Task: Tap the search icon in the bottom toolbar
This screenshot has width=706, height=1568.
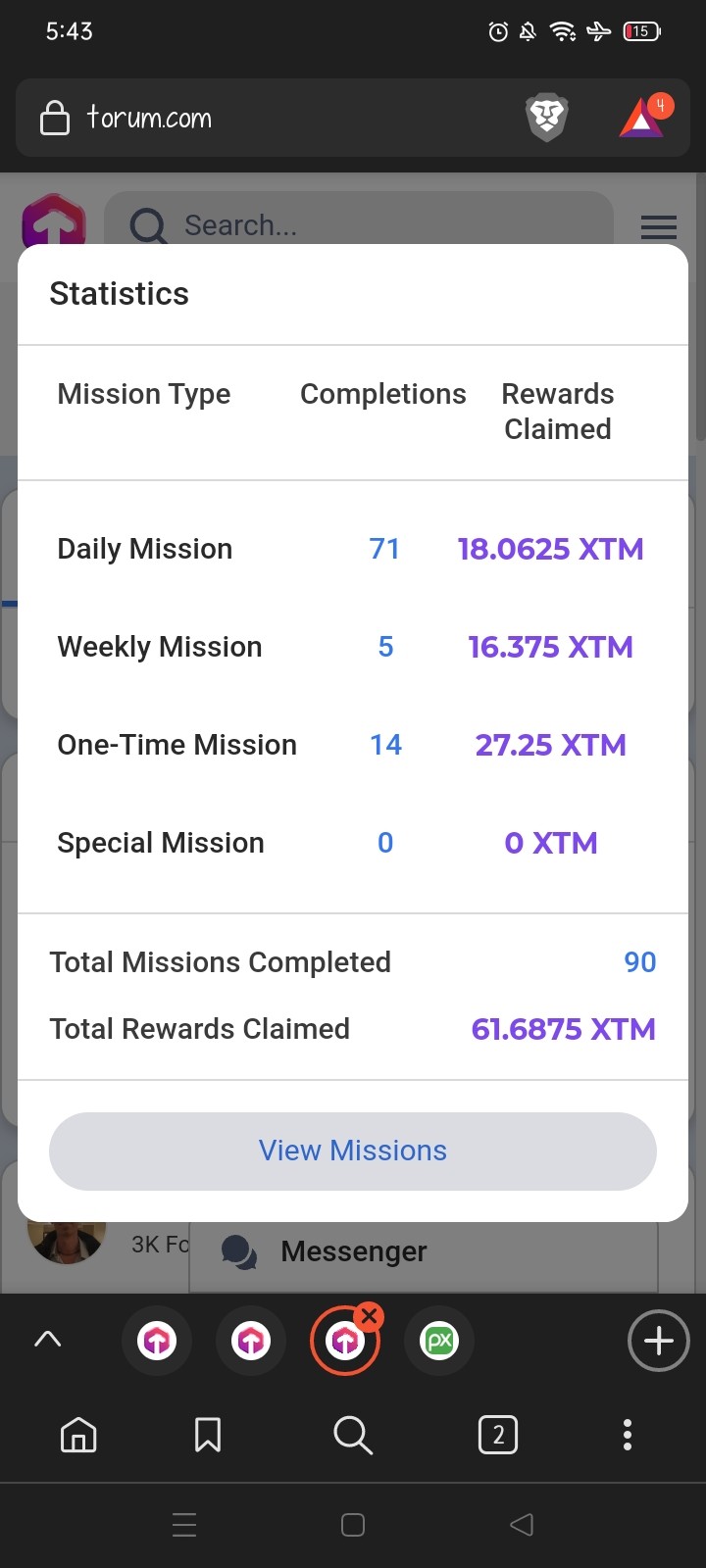Action: pyautogui.click(x=353, y=1435)
